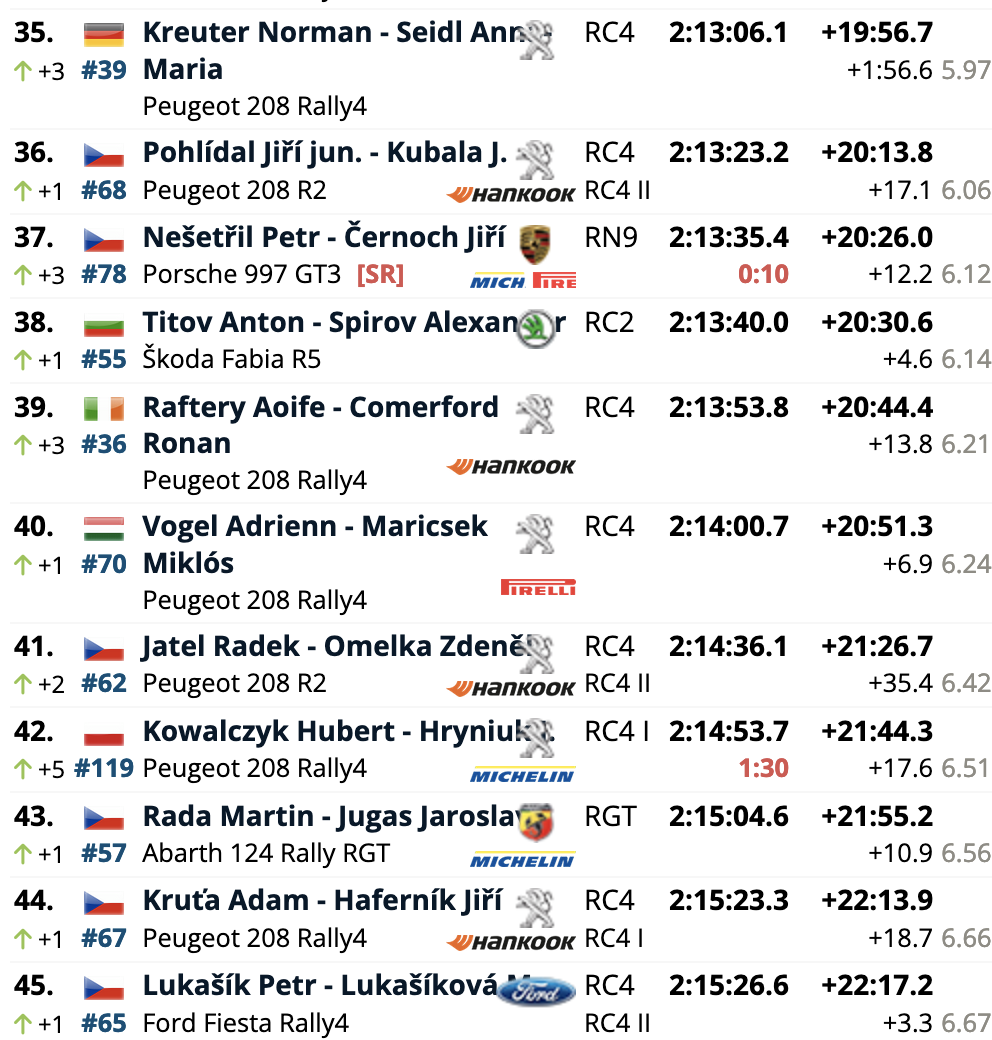Open entry number #39 details
The width and height of the screenshot is (992, 1040).
pyautogui.click(x=103, y=70)
